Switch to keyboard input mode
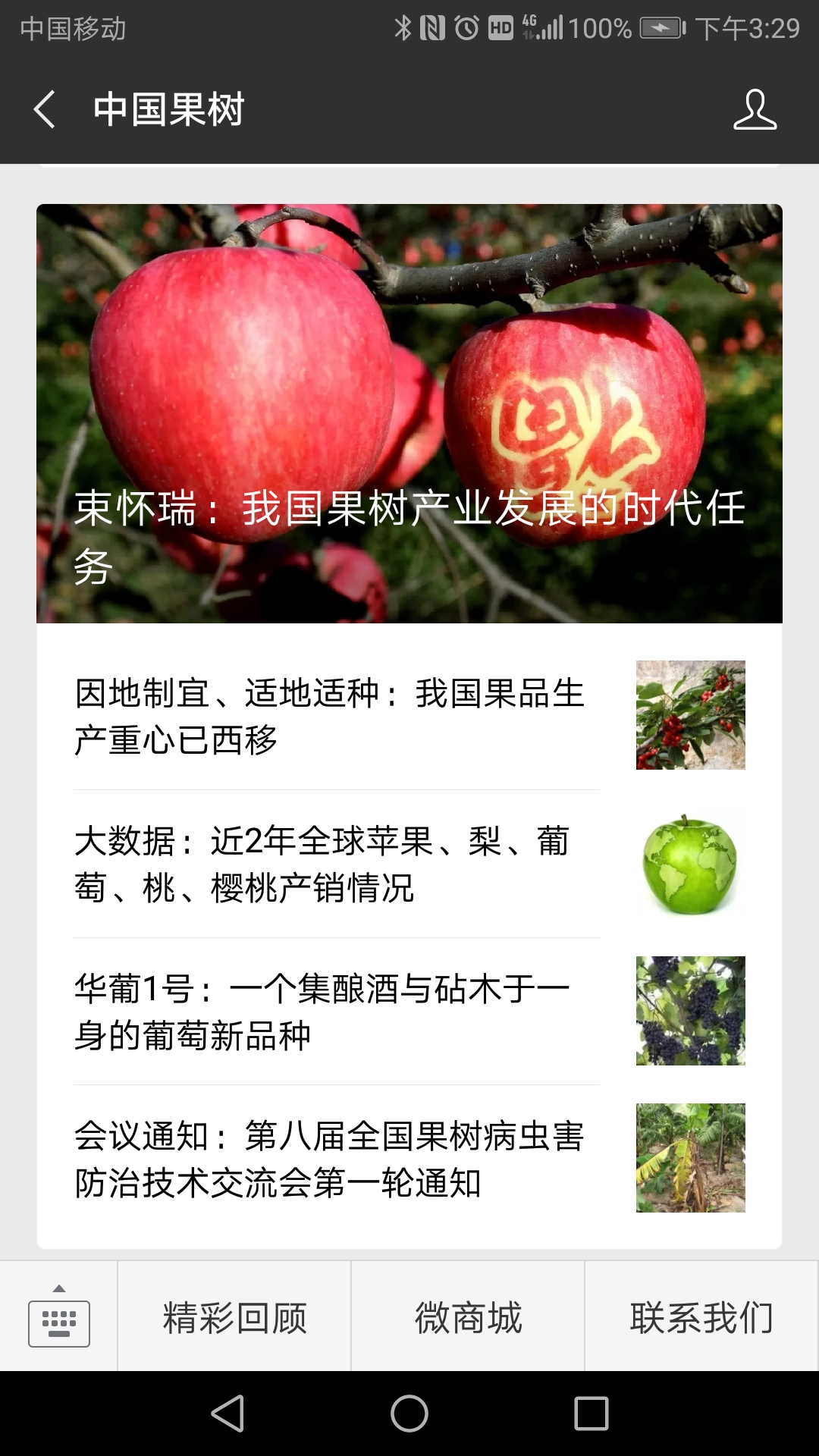This screenshot has height=1456, width=819. point(59,1317)
